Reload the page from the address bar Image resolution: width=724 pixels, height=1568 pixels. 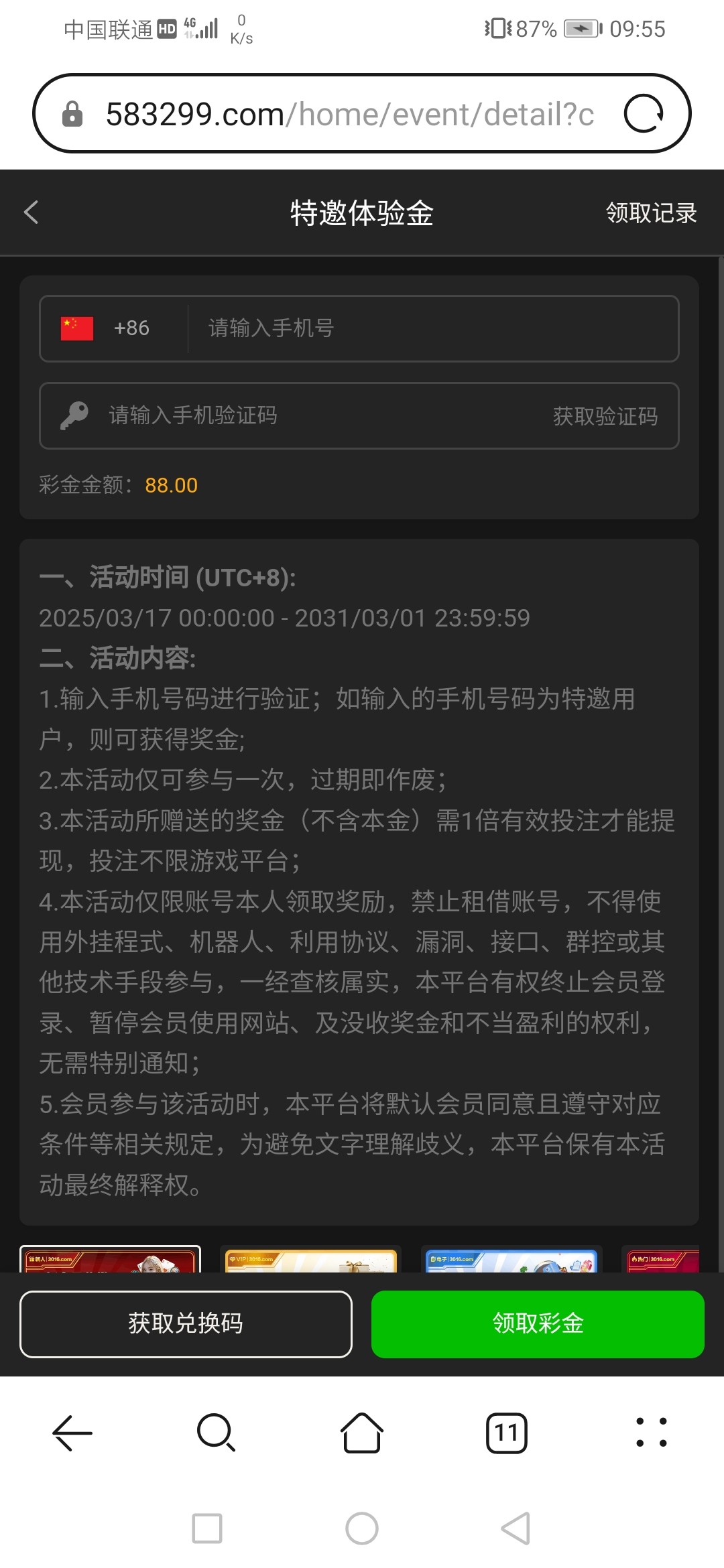point(644,114)
